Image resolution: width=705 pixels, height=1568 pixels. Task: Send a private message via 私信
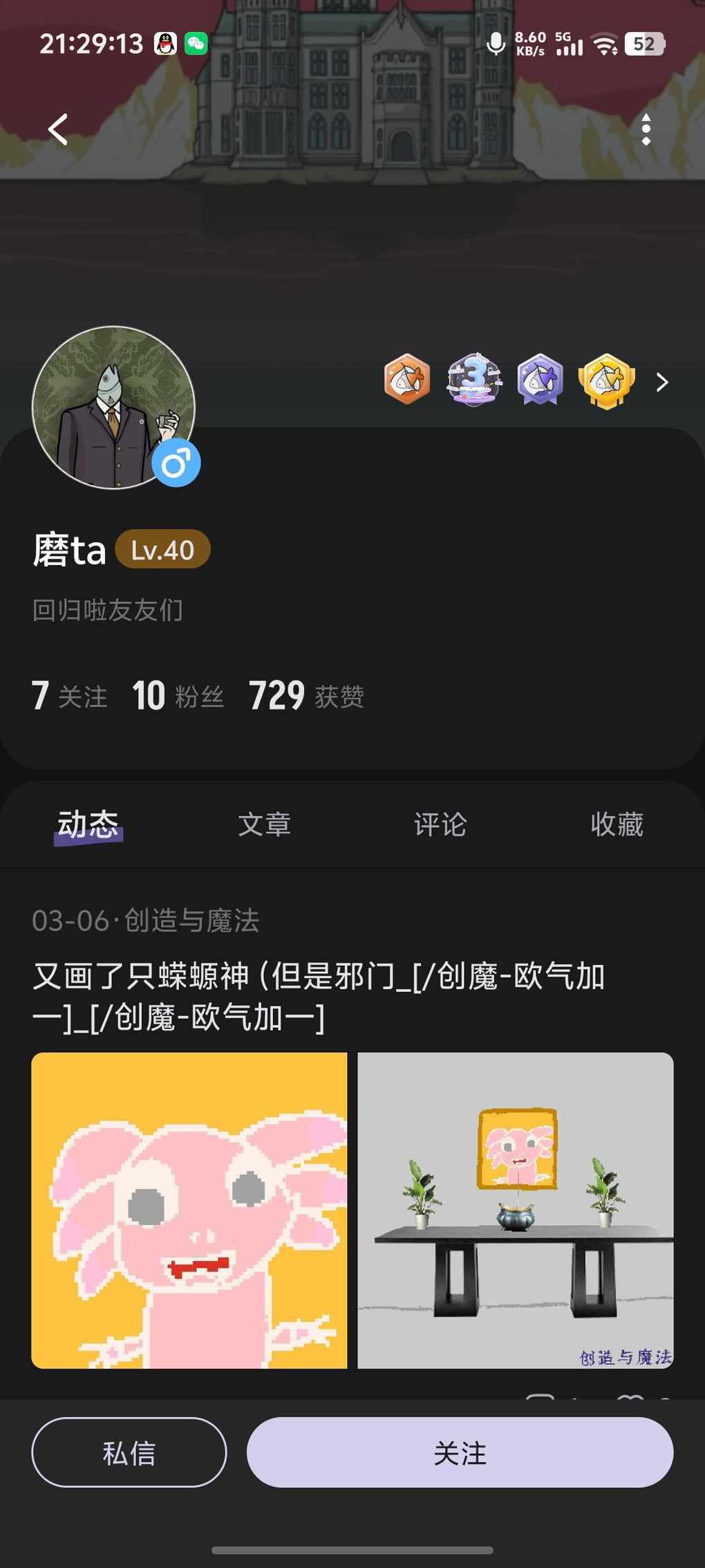(129, 1452)
